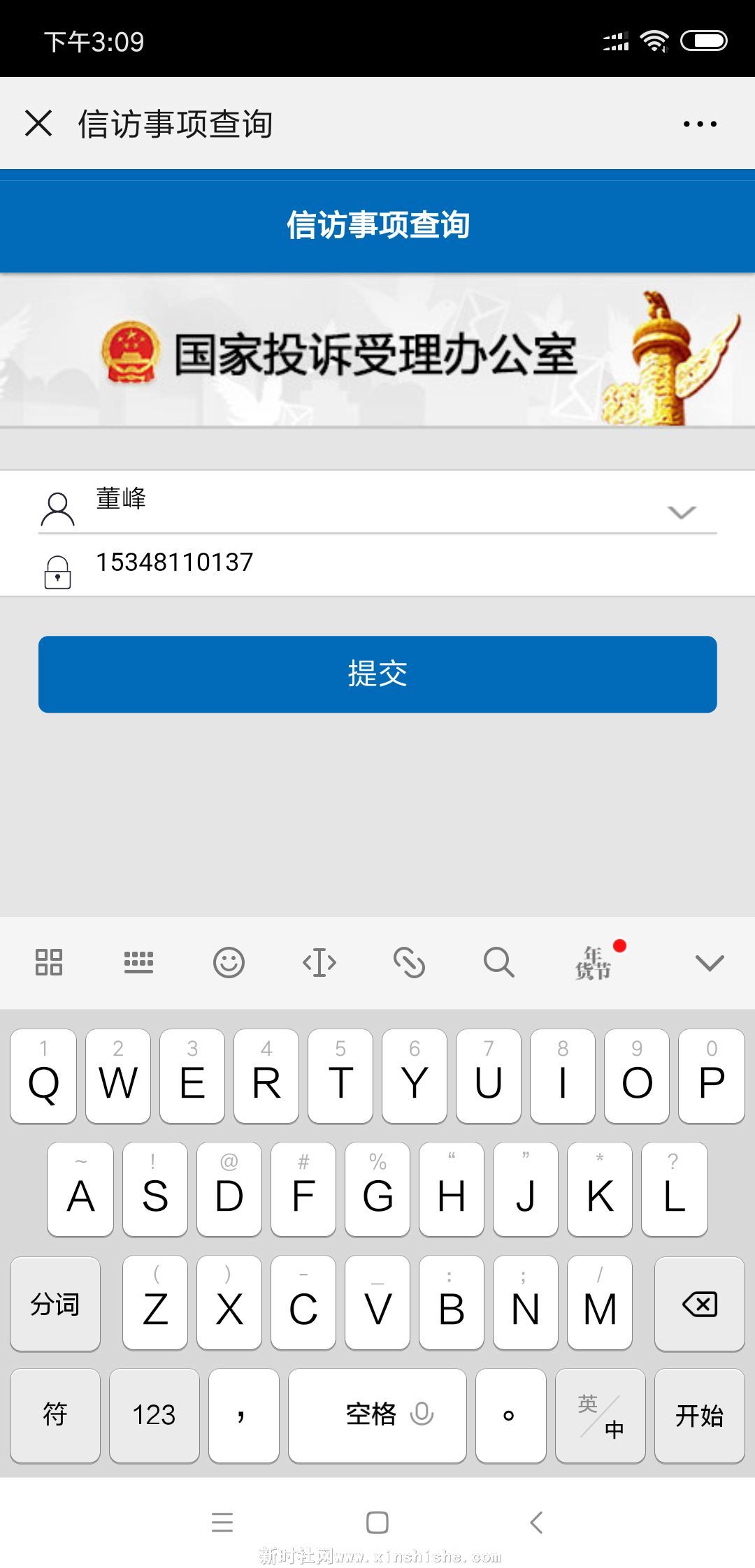The image size is (755, 1568).
Task: Open the 符 symbols keyboard
Action: tap(55, 1416)
